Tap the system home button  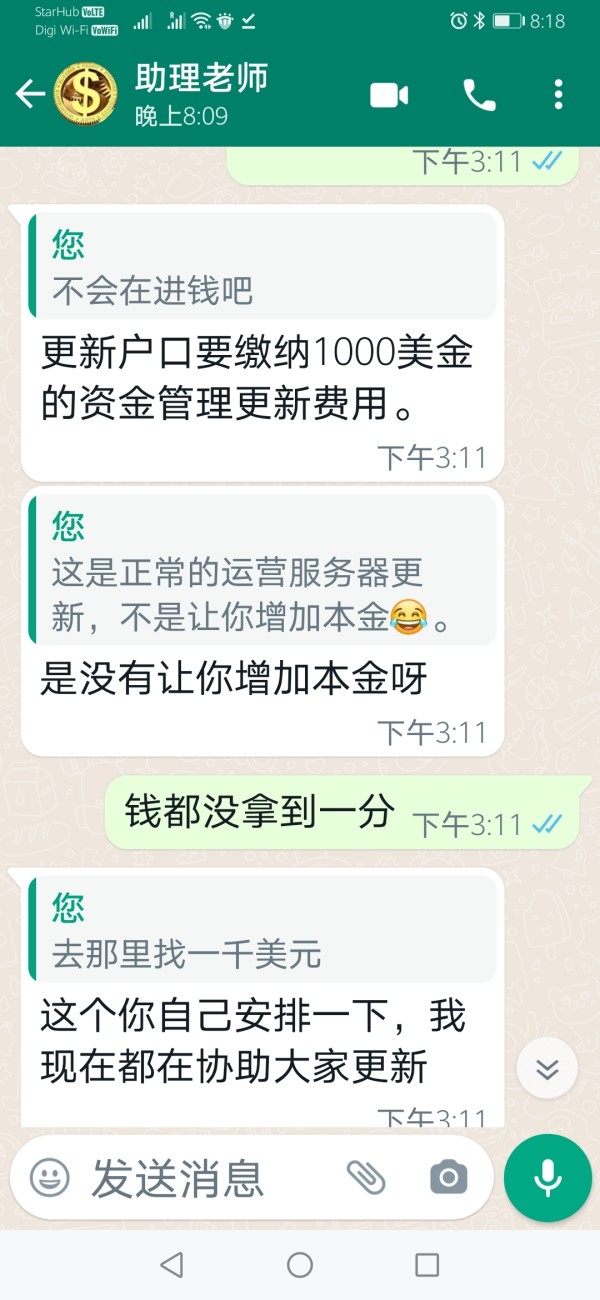[x=300, y=1265]
